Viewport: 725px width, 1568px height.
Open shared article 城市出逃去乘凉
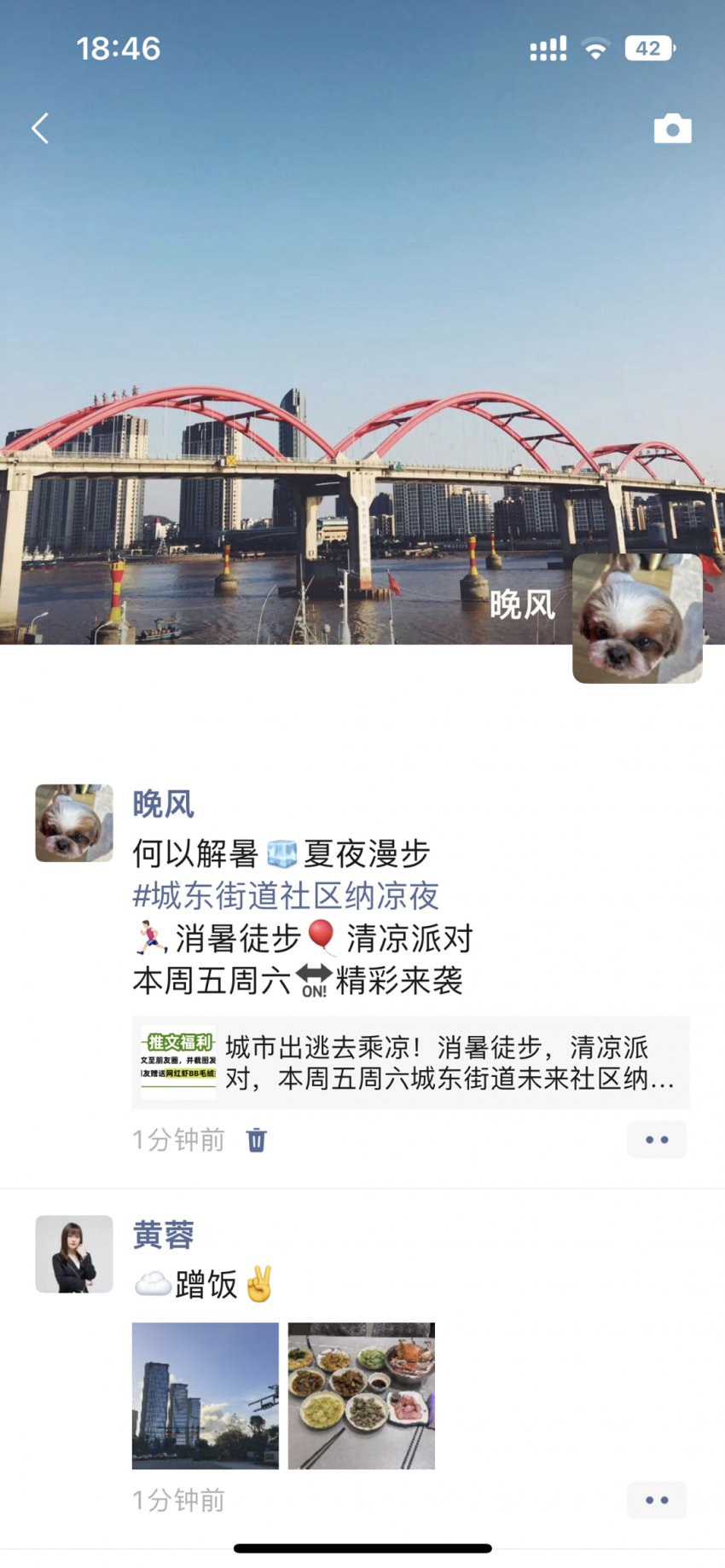[410, 1062]
